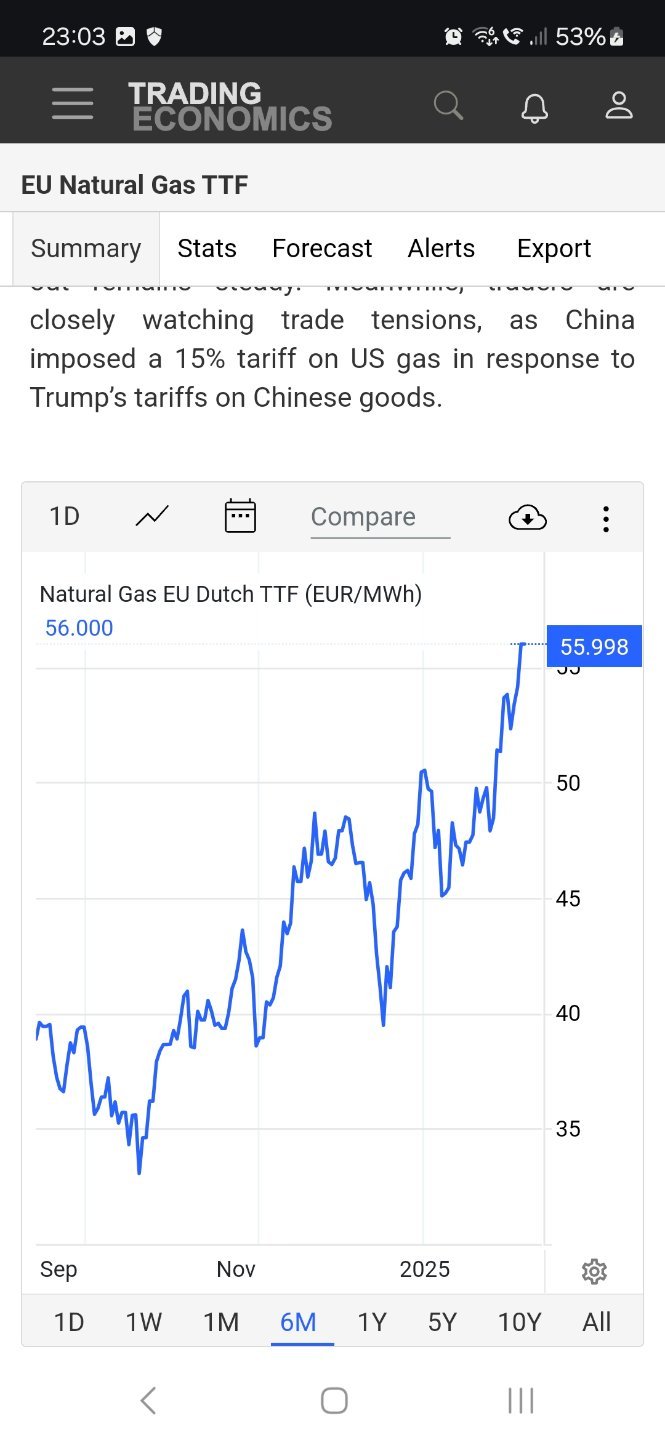Switch to the Forecast tab
Viewport: 665px width, 1440px height.
pyautogui.click(x=322, y=248)
